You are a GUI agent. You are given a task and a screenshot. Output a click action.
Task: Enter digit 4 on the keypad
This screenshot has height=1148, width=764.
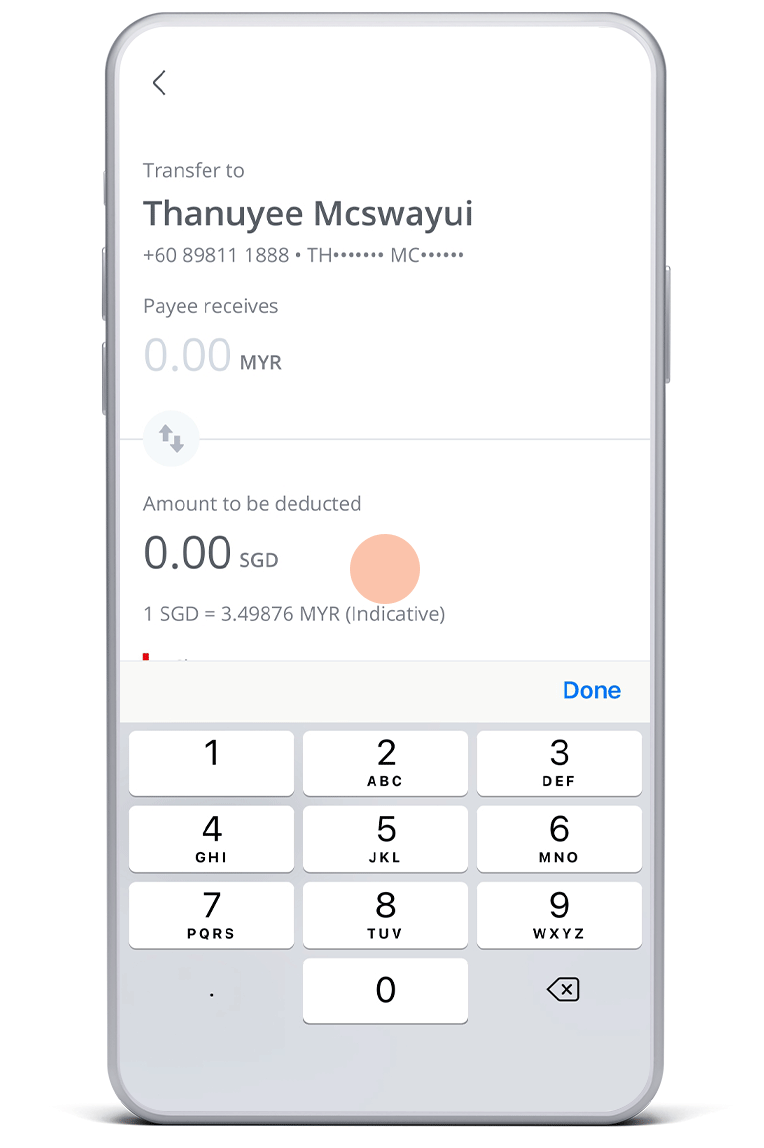212,839
